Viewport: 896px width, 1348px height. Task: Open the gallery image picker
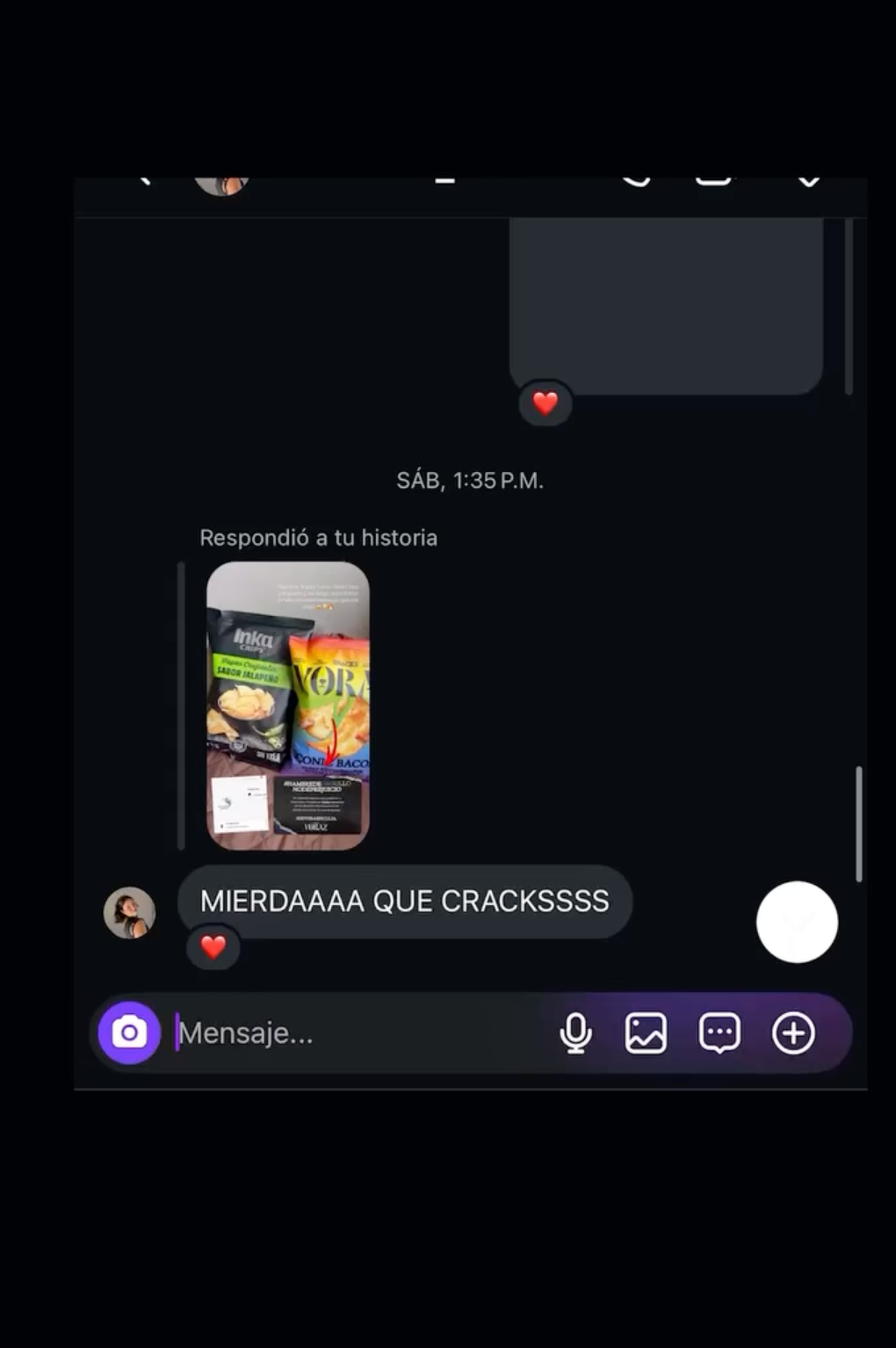646,1033
